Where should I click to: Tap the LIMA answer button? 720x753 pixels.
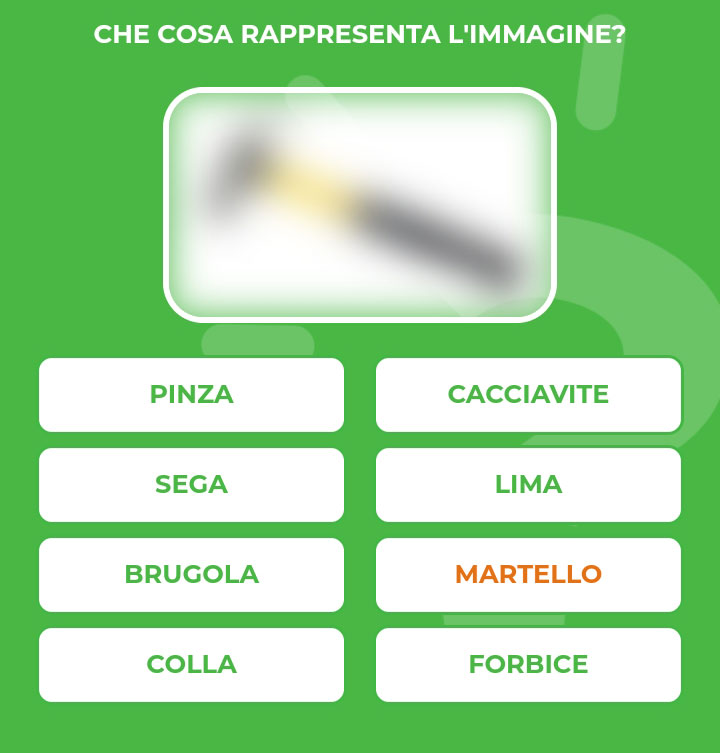click(x=528, y=485)
